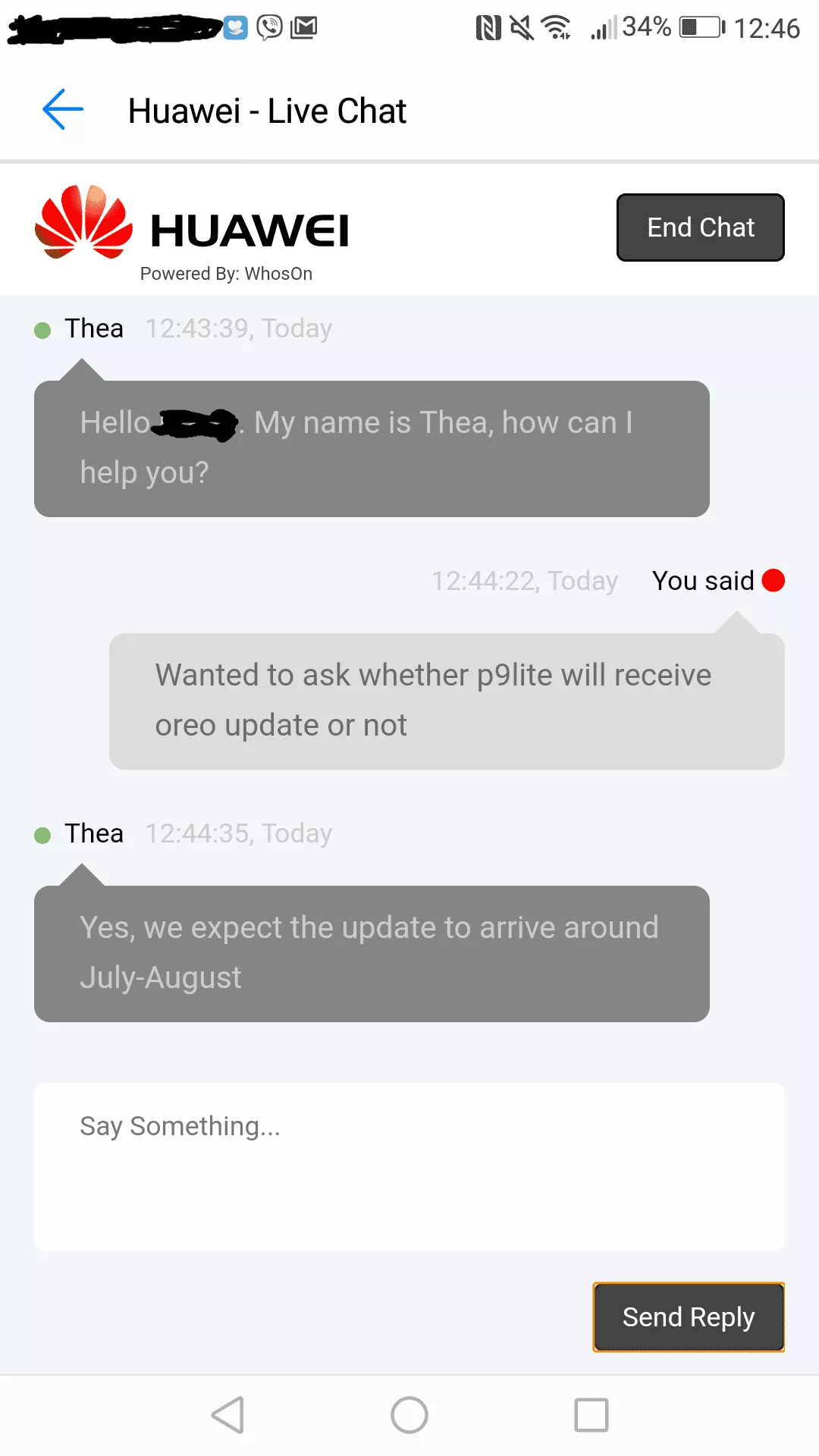819x1456 pixels.
Task: Send the reply message
Action: [689, 1317]
